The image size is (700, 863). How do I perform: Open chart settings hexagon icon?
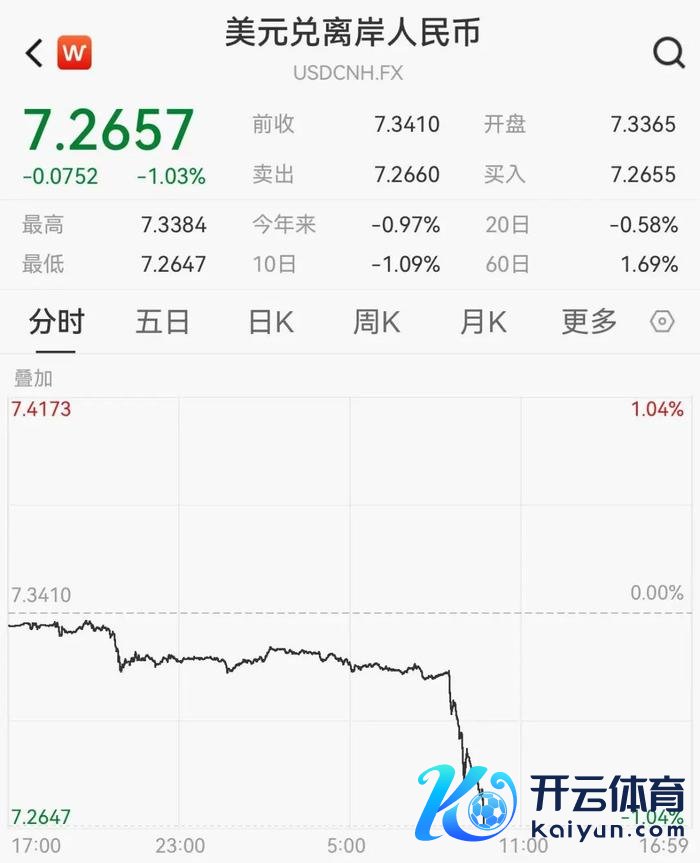[x=662, y=322]
